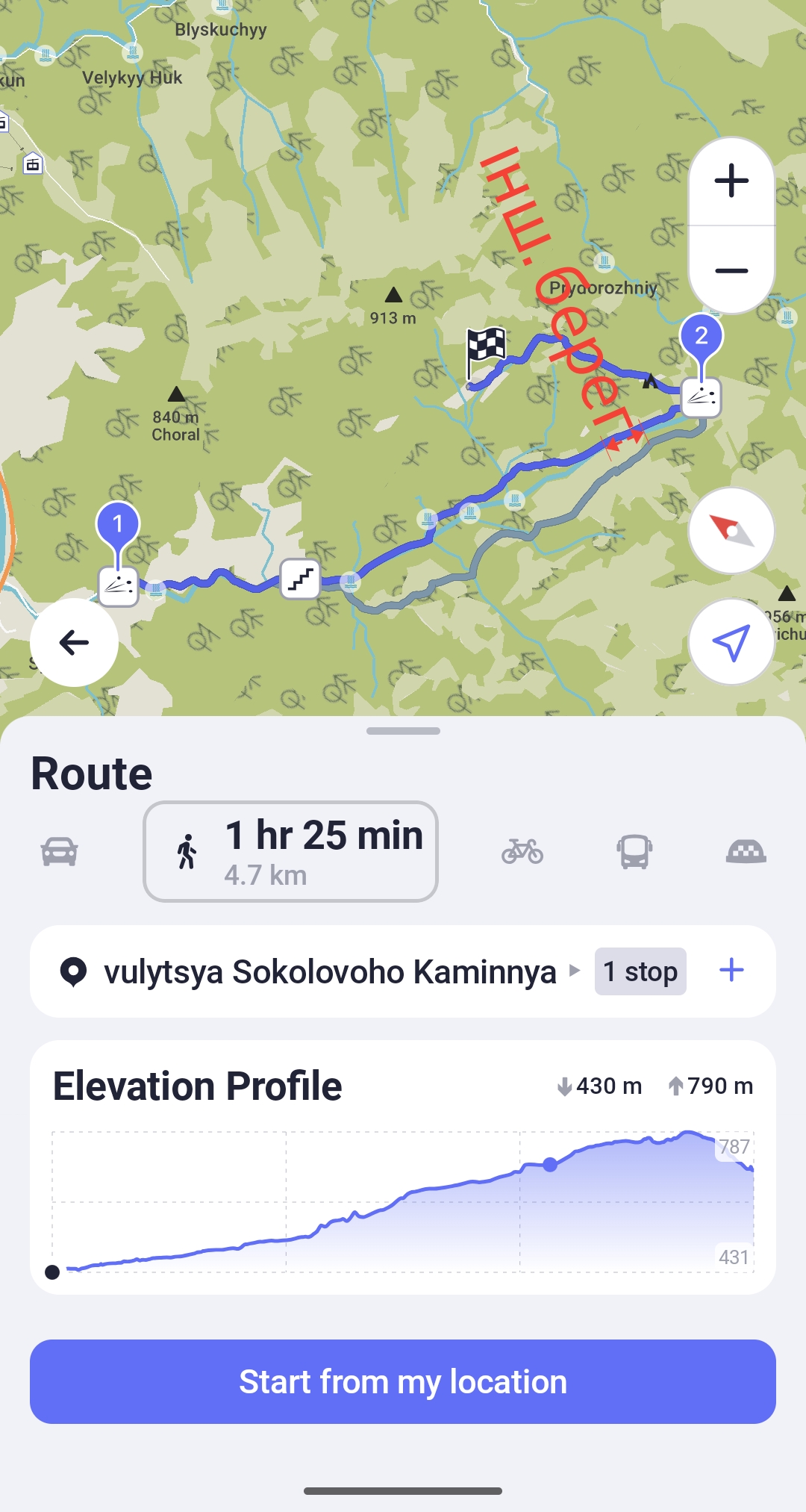
Task: Open vulytsya Sokolovoho Kaminnya route points
Action: point(329,971)
